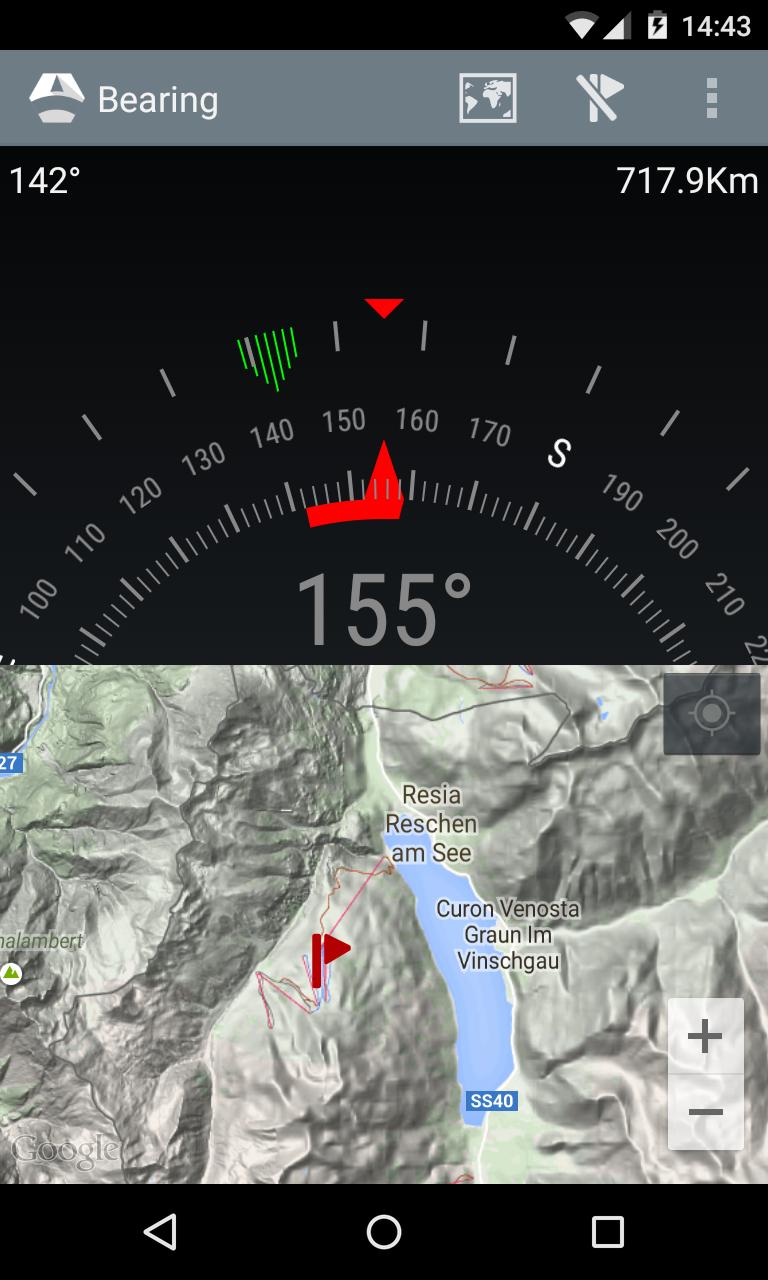
Task: Go back using system navigation
Action: coord(160,1232)
